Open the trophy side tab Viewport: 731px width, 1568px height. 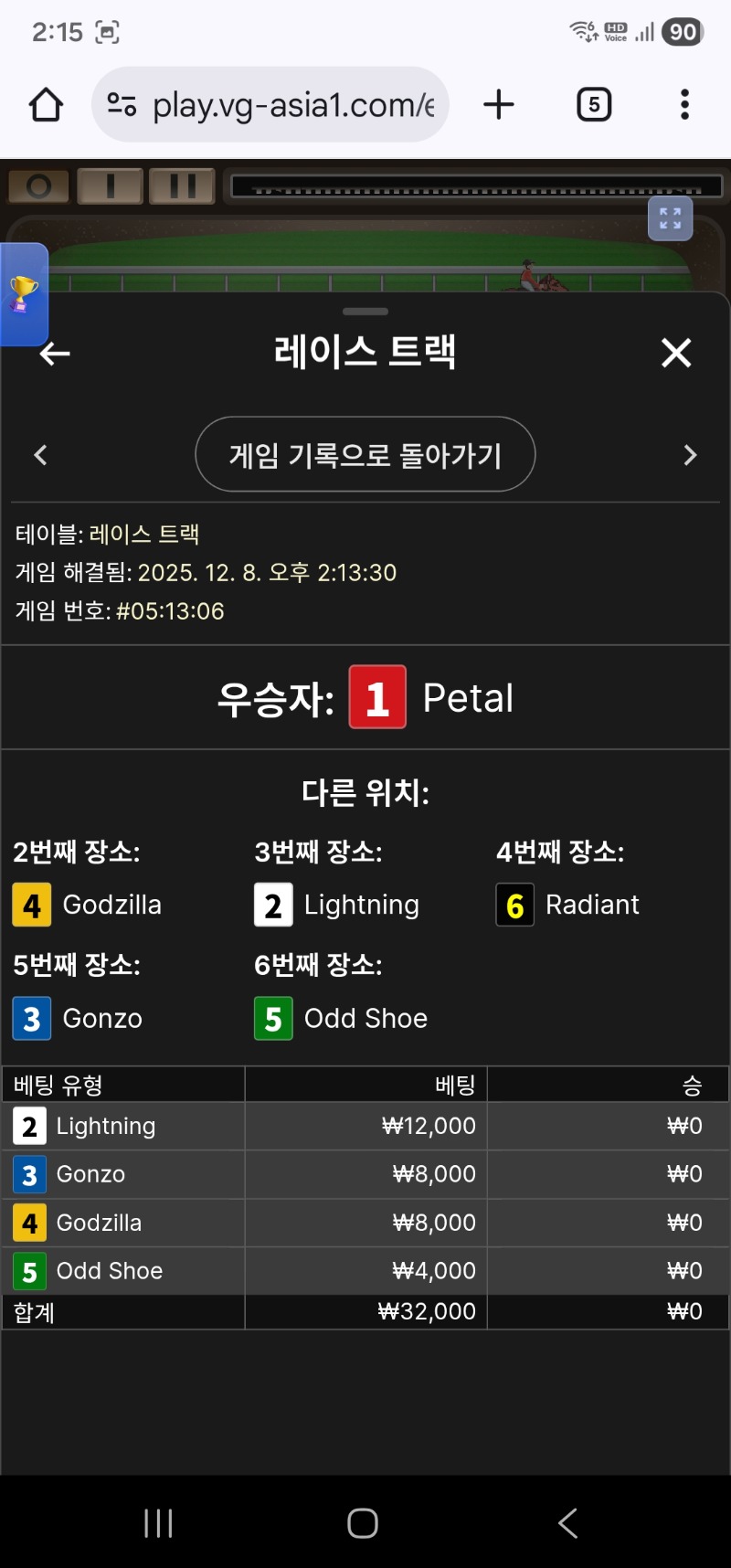coord(23,294)
